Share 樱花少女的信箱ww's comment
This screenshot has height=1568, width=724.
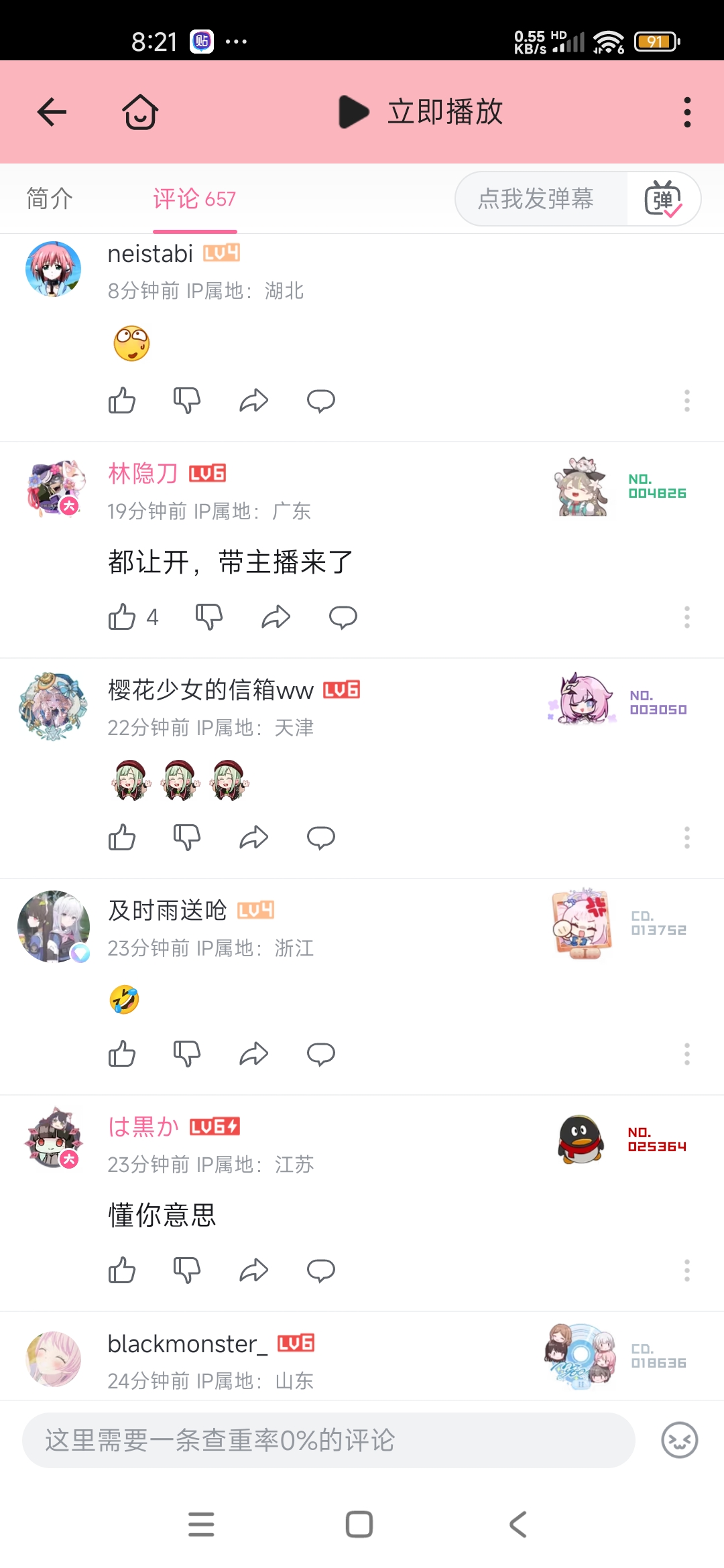pos(253,838)
